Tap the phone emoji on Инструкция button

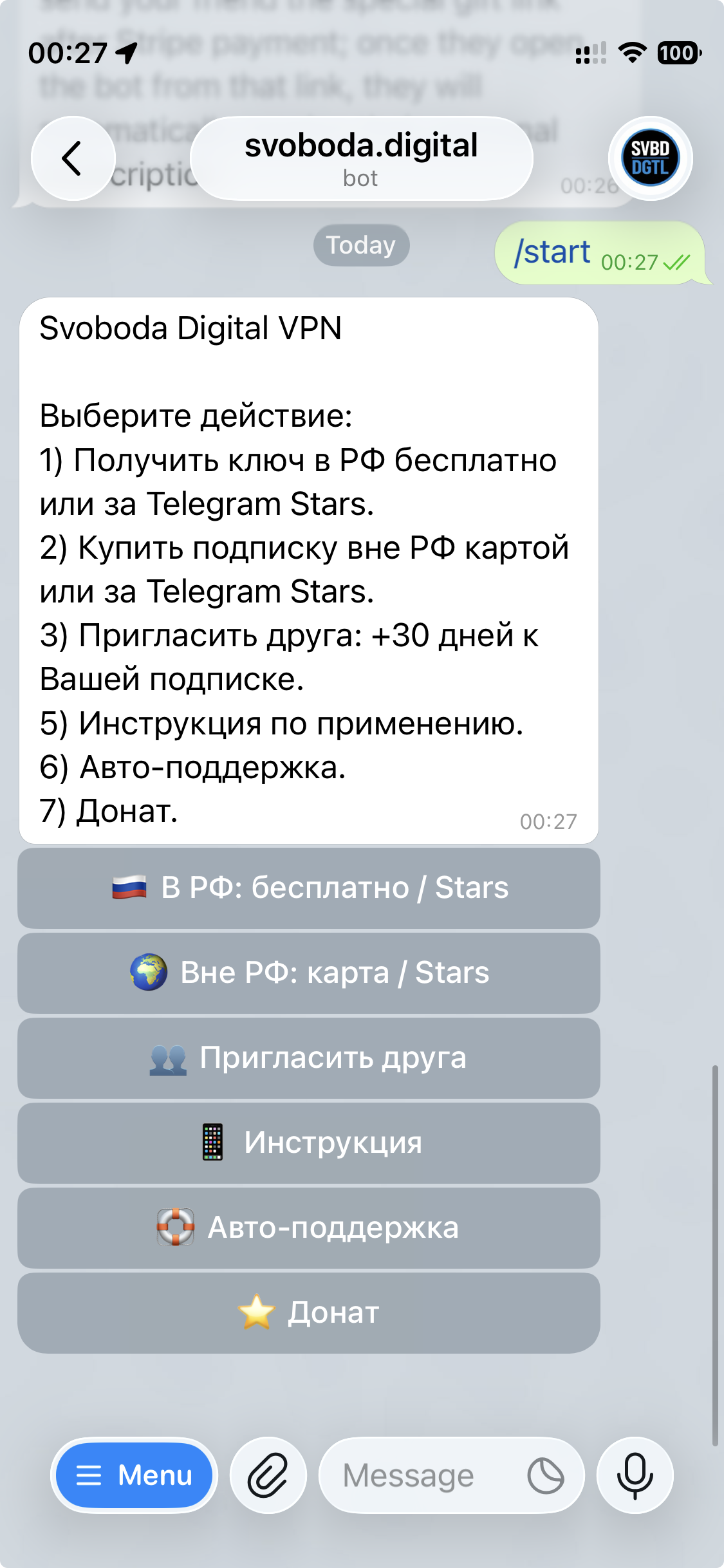212,1142
